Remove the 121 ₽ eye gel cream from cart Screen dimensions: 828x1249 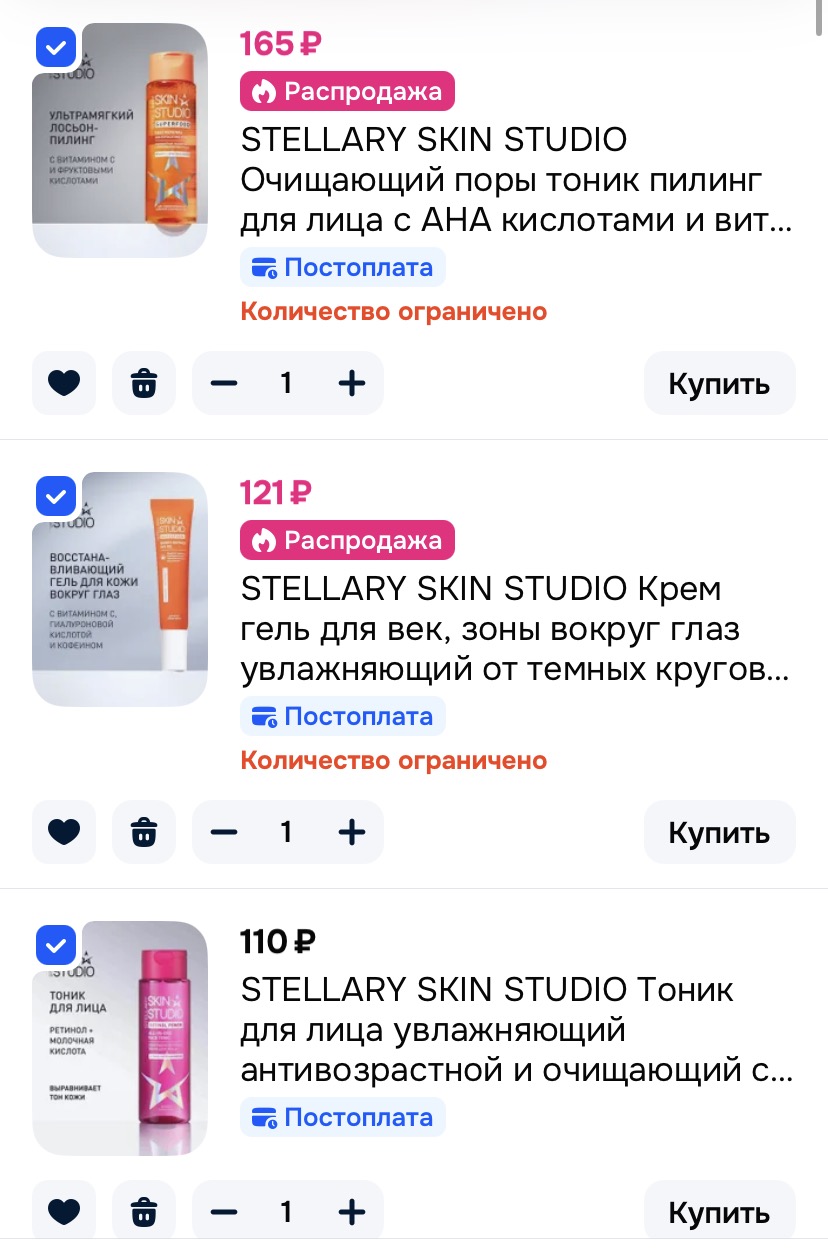coord(144,832)
